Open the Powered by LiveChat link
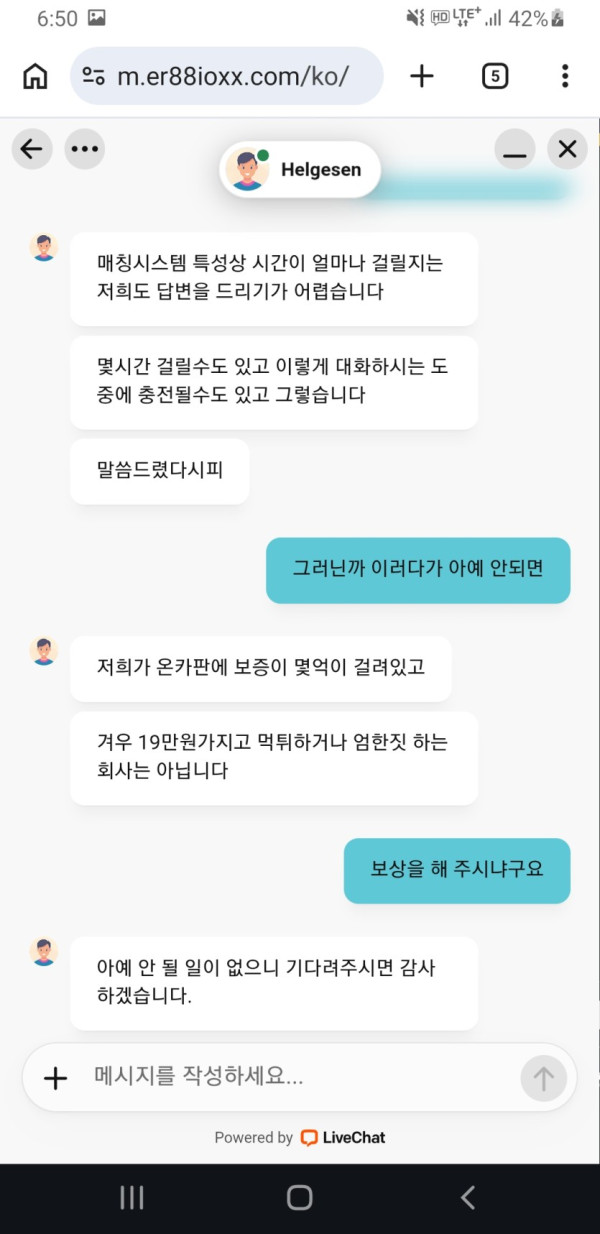This screenshot has height=1234, width=600. [300, 1137]
